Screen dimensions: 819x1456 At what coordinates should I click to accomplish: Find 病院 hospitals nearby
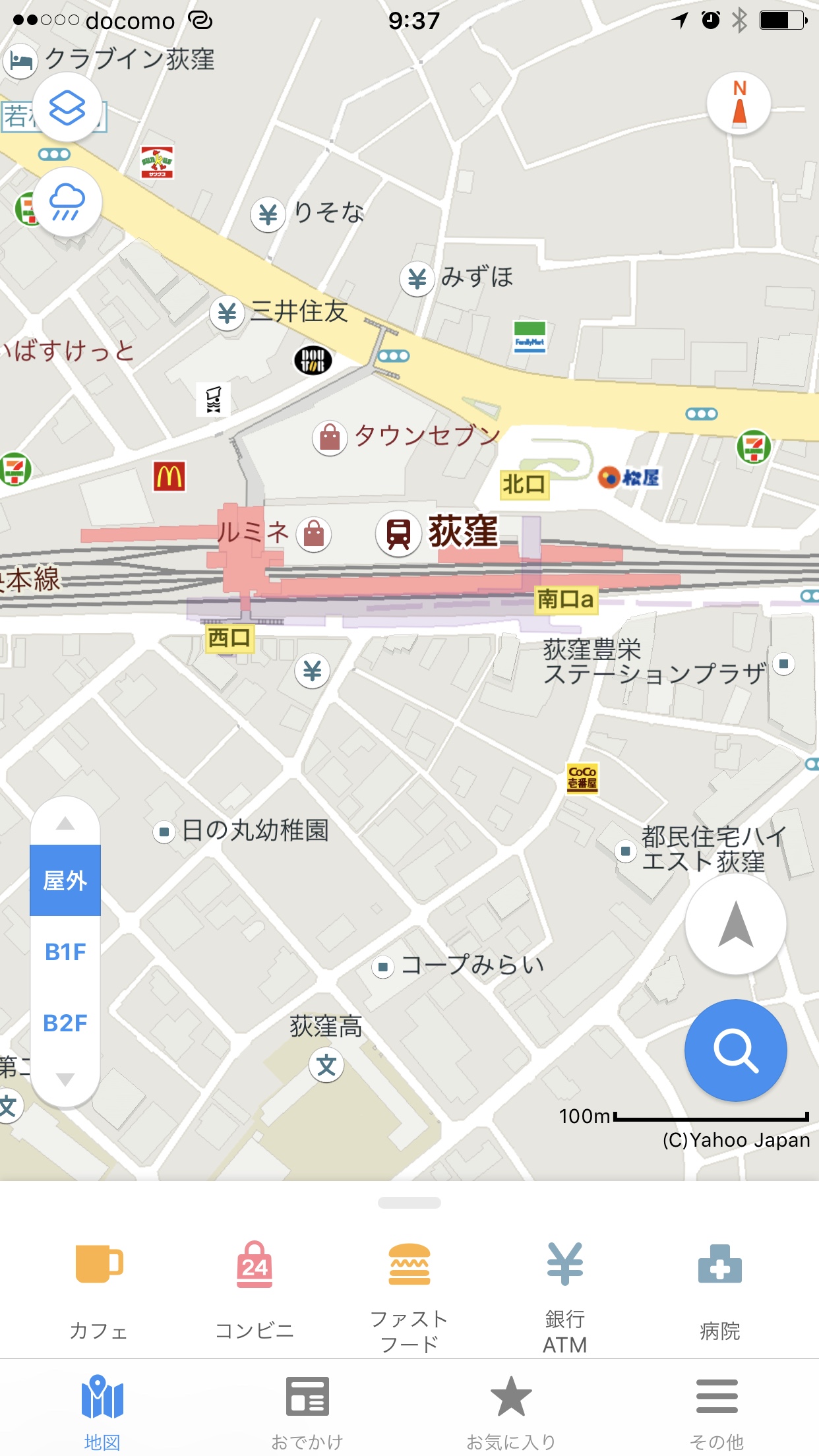point(719,1289)
